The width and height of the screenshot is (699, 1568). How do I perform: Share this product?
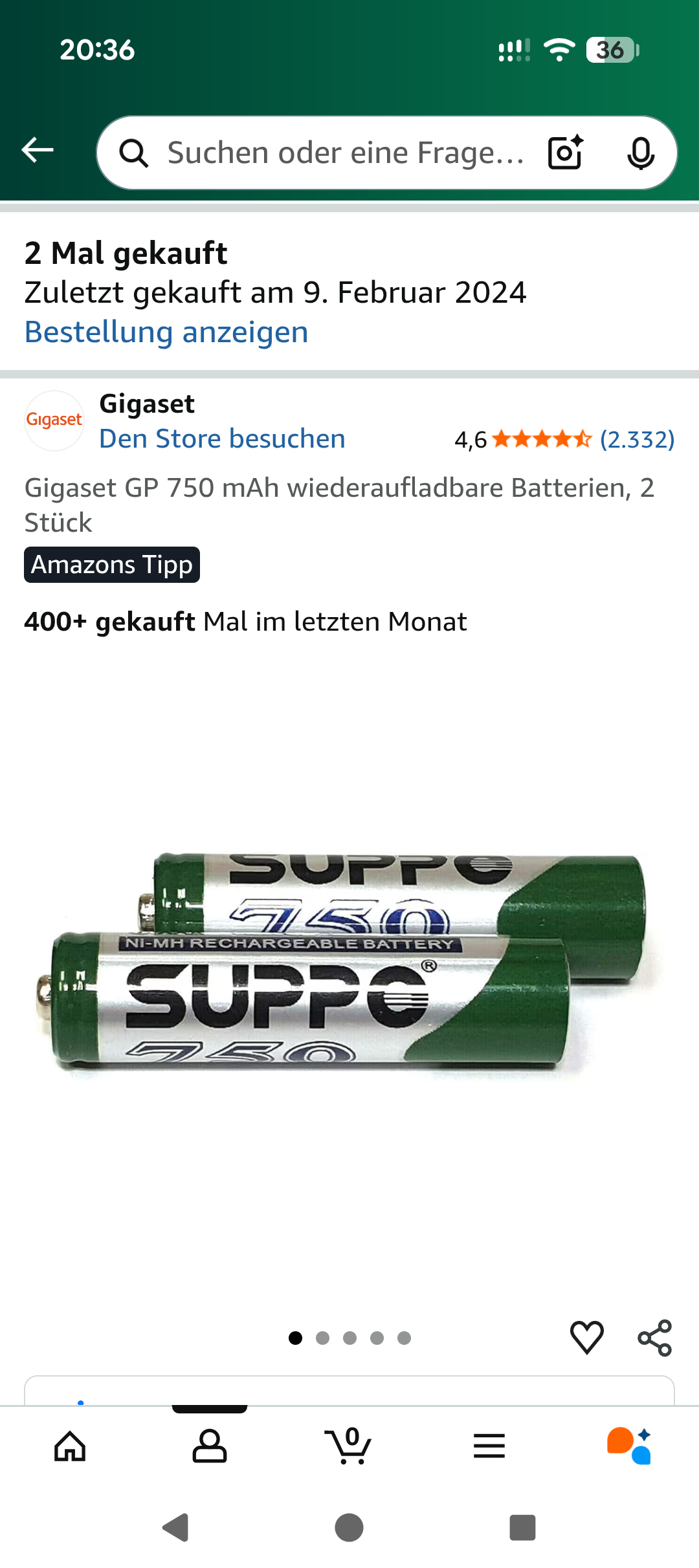coord(654,1338)
